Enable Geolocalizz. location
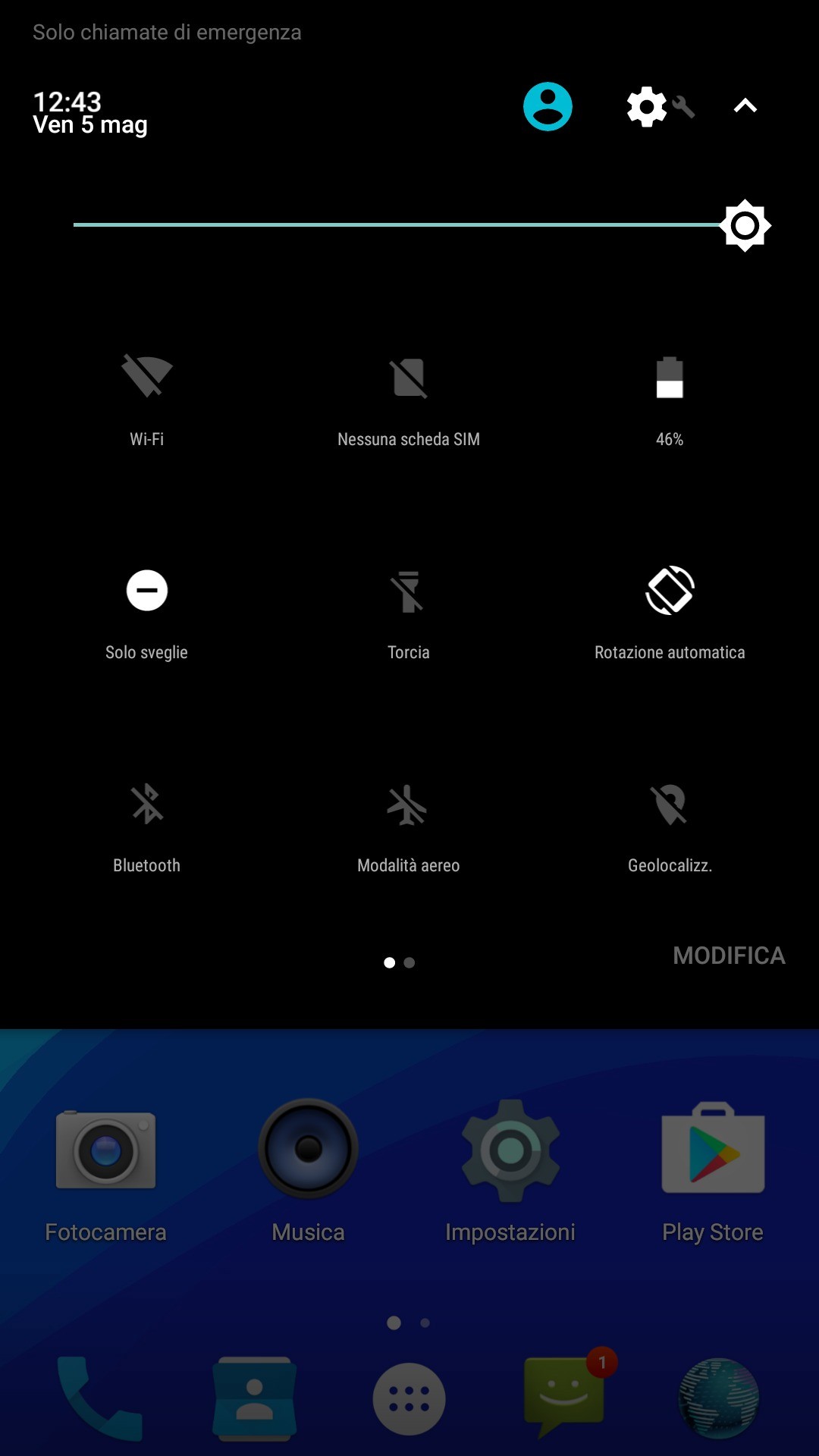The width and height of the screenshot is (819, 1456). 670,805
